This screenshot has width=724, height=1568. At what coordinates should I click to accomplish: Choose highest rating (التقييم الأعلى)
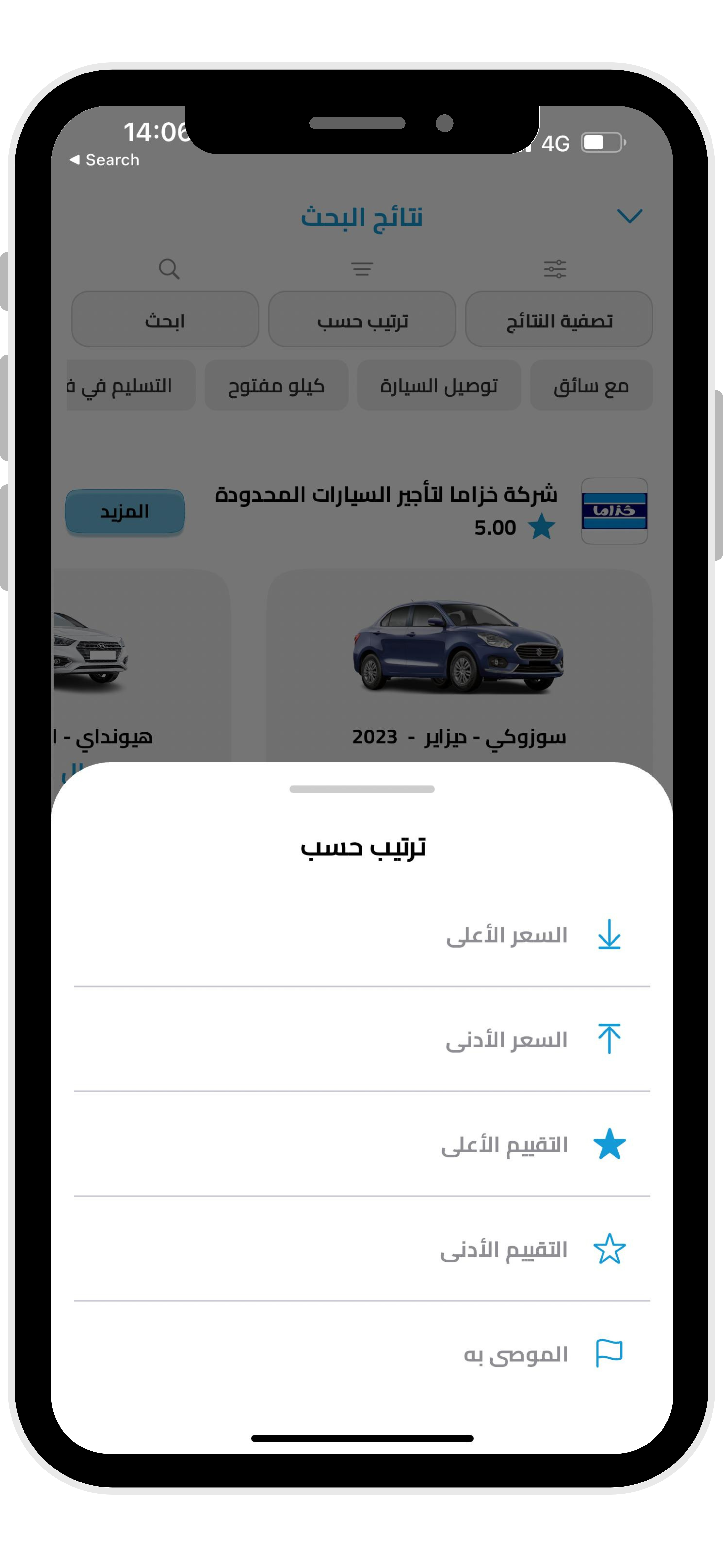pos(505,1144)
